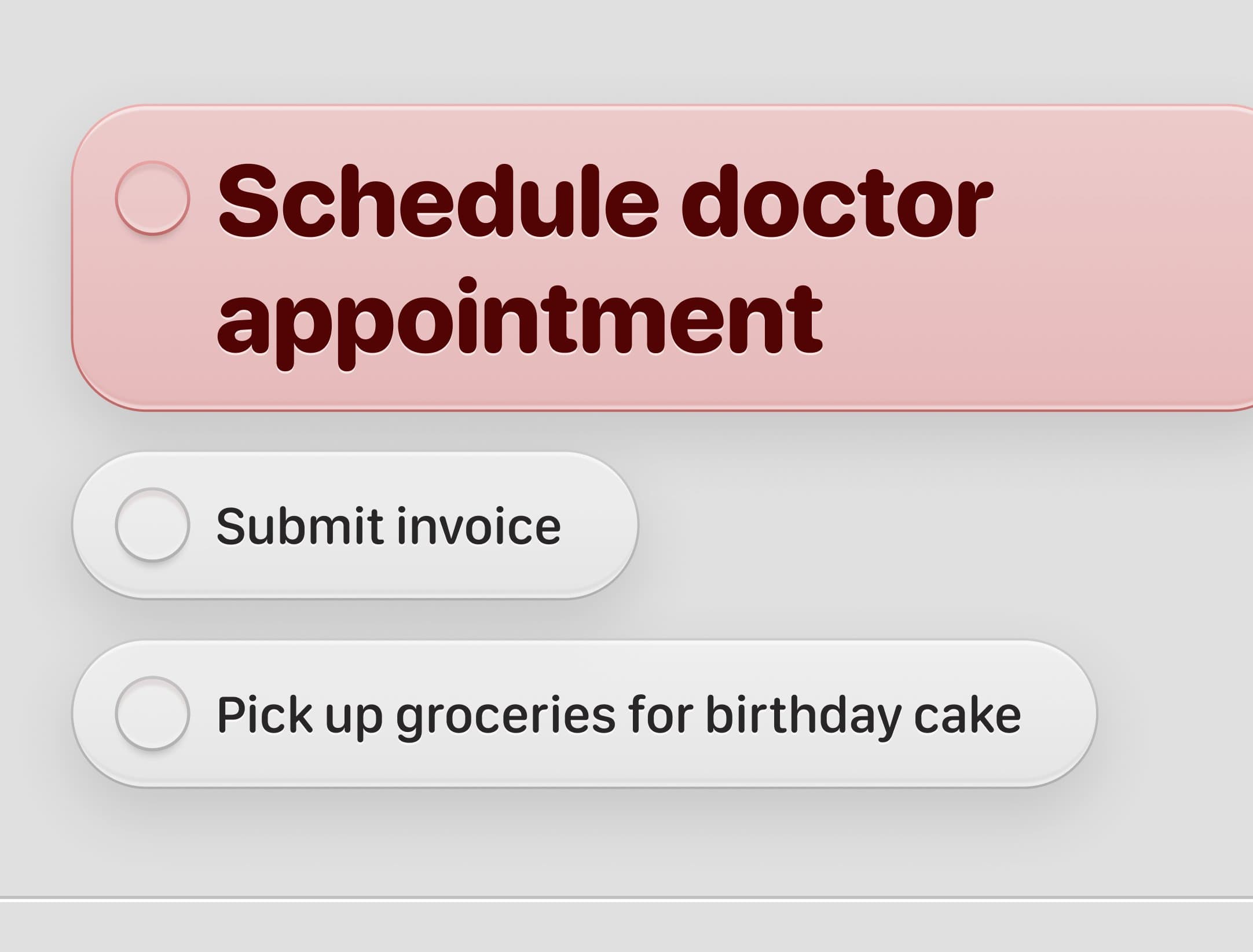Open Pick up groceries for birthday cake
The height and width of the screenshot is (952, 1253).
pyautogui.click(x=618, y=715)
